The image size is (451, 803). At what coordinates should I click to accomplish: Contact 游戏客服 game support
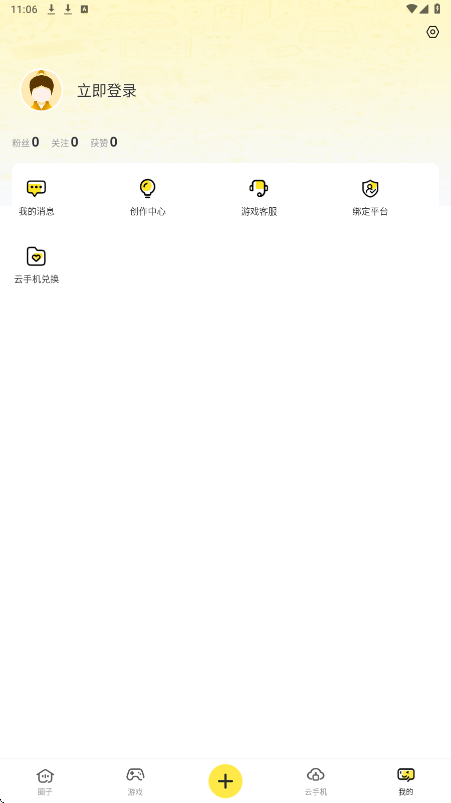259,198
